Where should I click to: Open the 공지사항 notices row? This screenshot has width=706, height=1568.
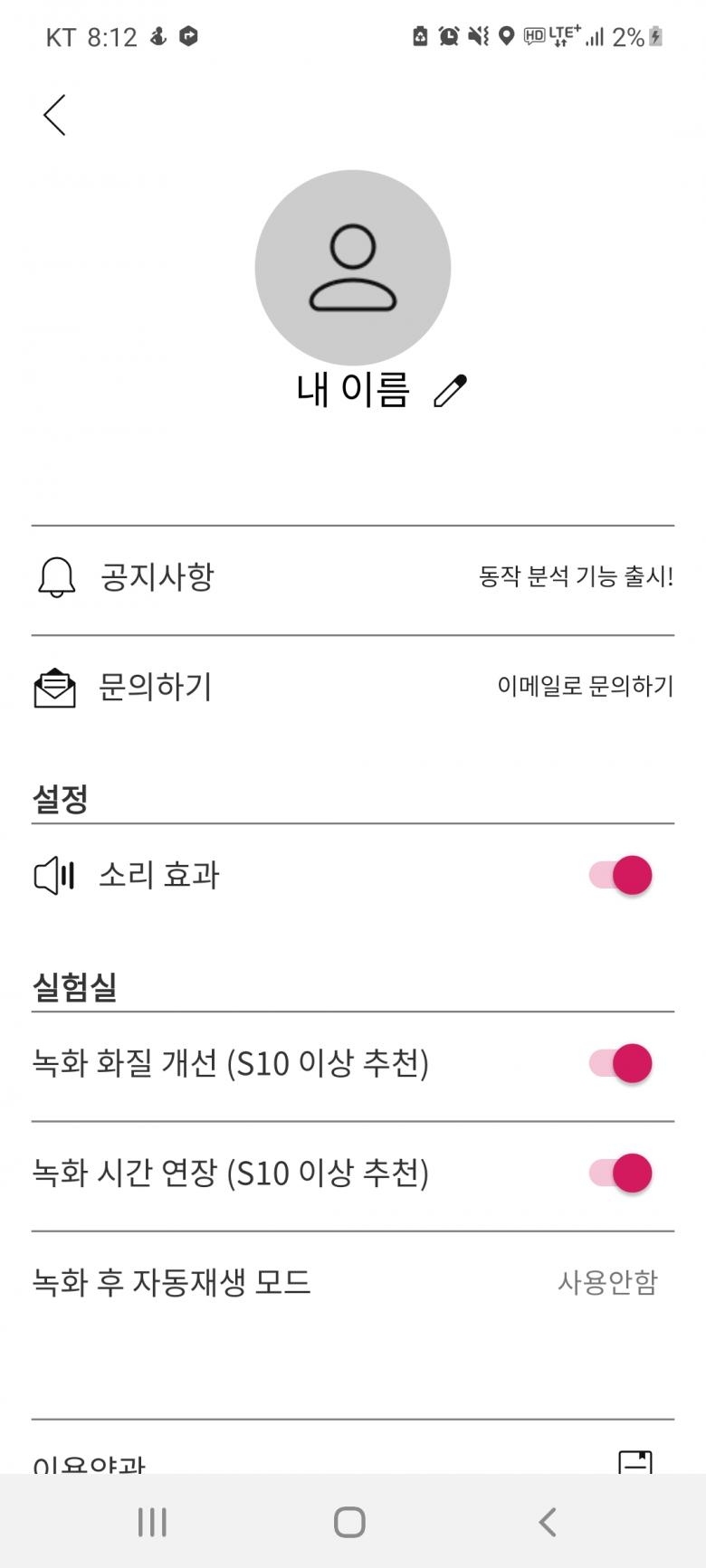(353, 577)
